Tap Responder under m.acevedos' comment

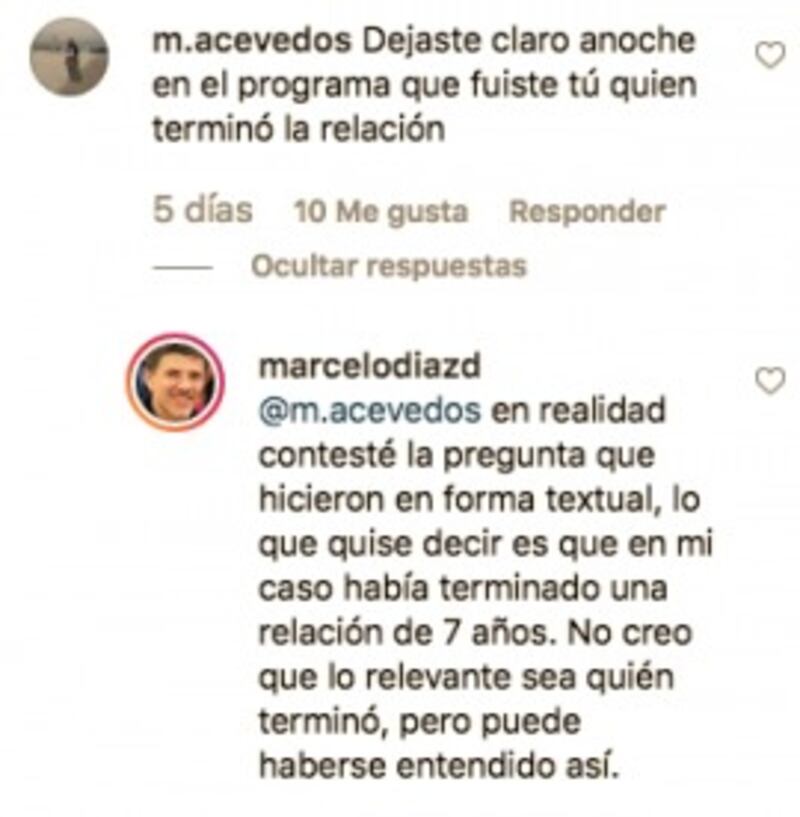pos(587,212)
